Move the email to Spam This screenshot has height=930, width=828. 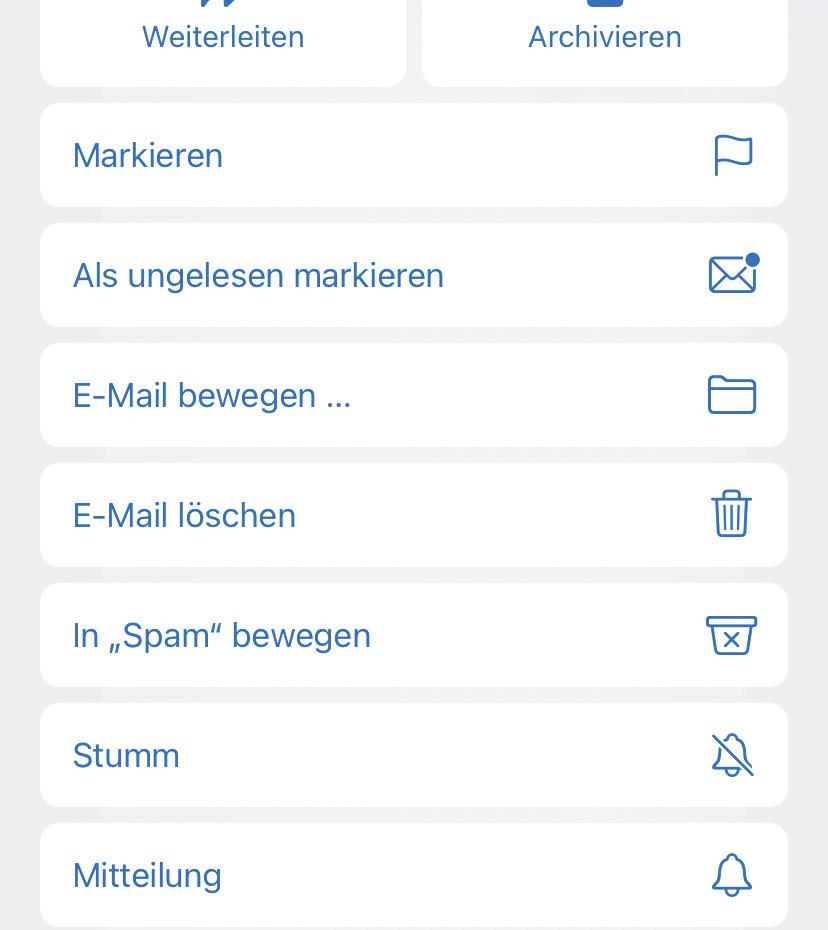413,636
